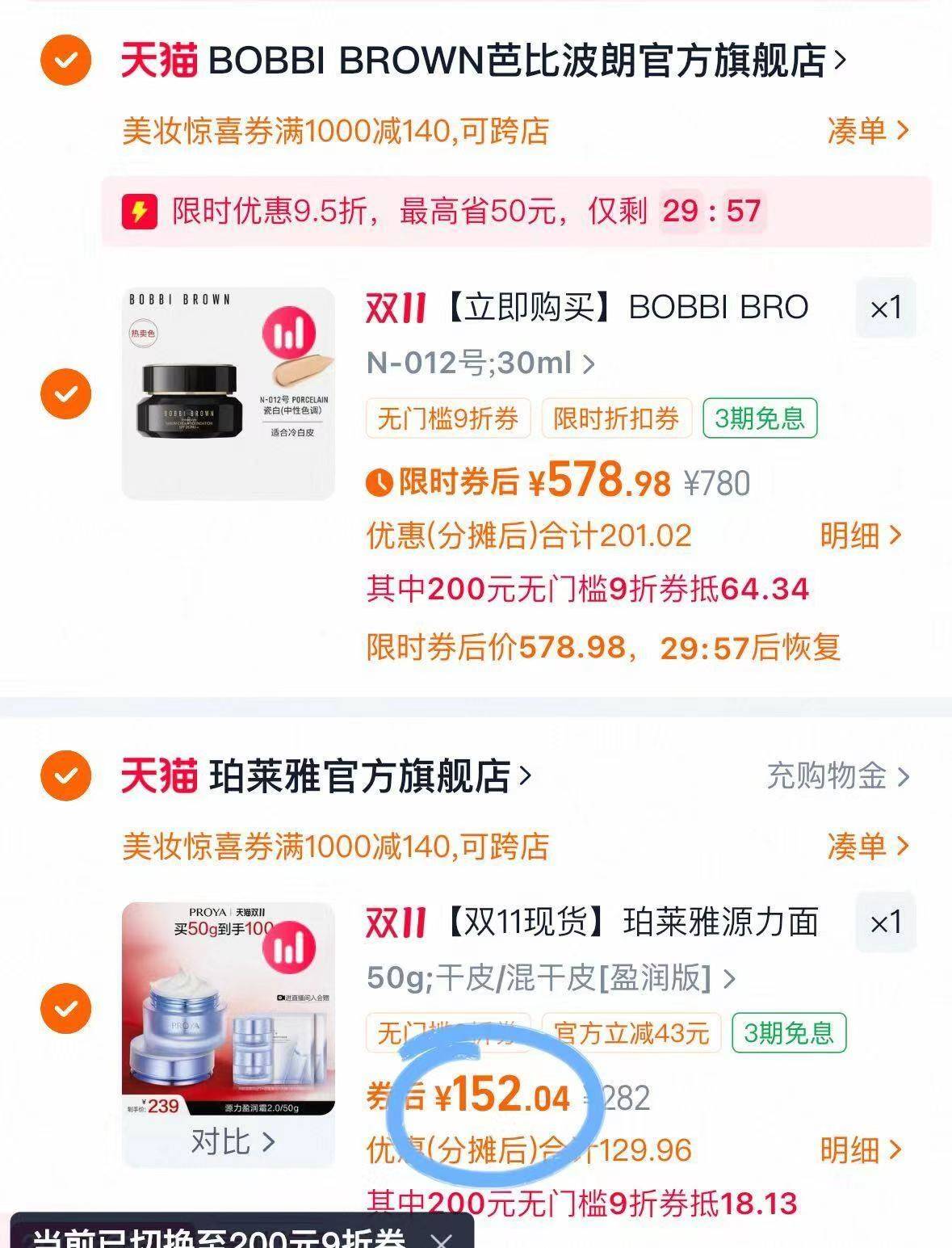The height and width of the screenshot is (1248, 952).
Task: Click the 3期免息 installment tag
Action: [x=757, y=419]
